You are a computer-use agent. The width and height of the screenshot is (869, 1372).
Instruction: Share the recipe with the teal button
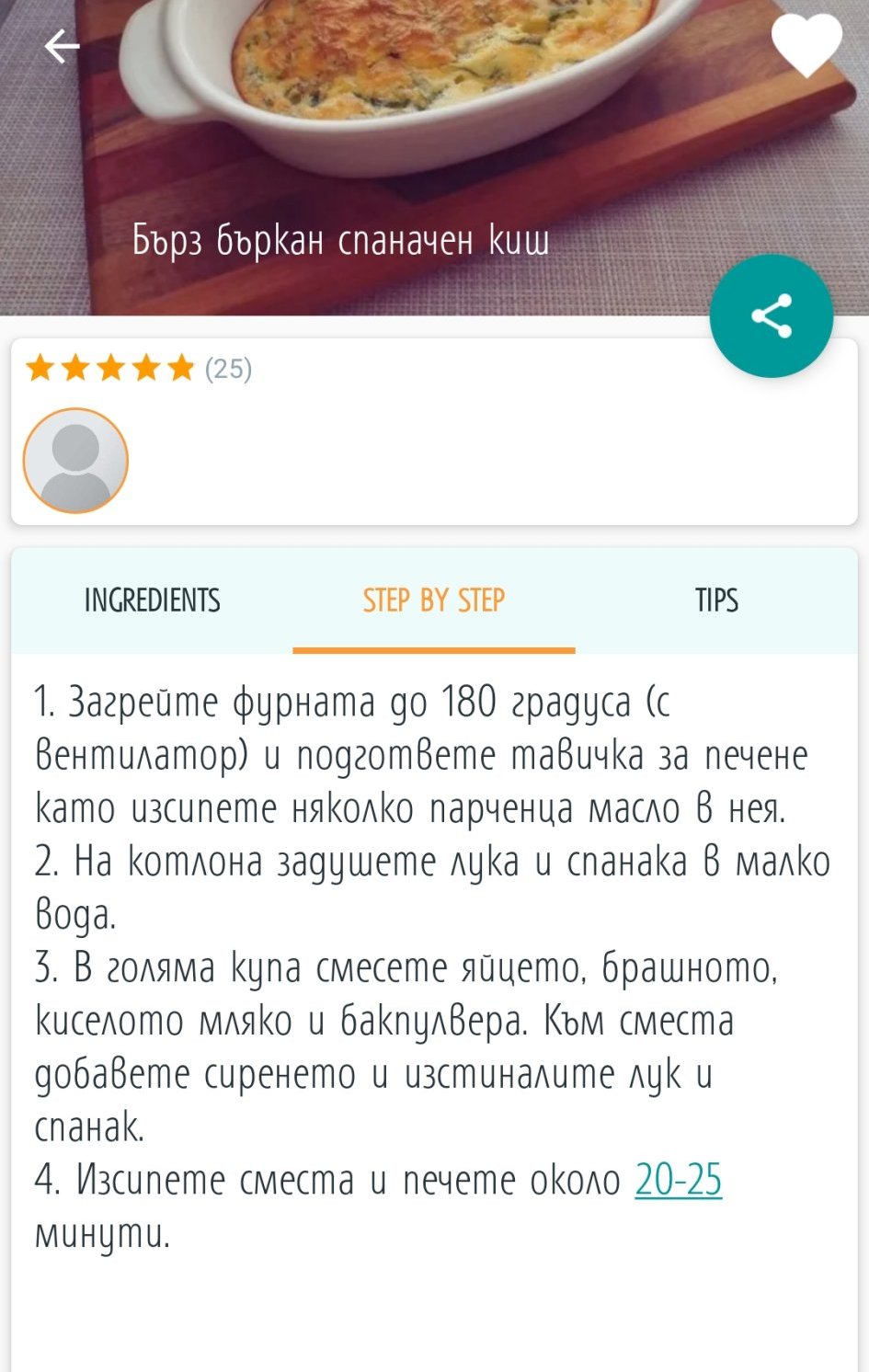[772, 315]
